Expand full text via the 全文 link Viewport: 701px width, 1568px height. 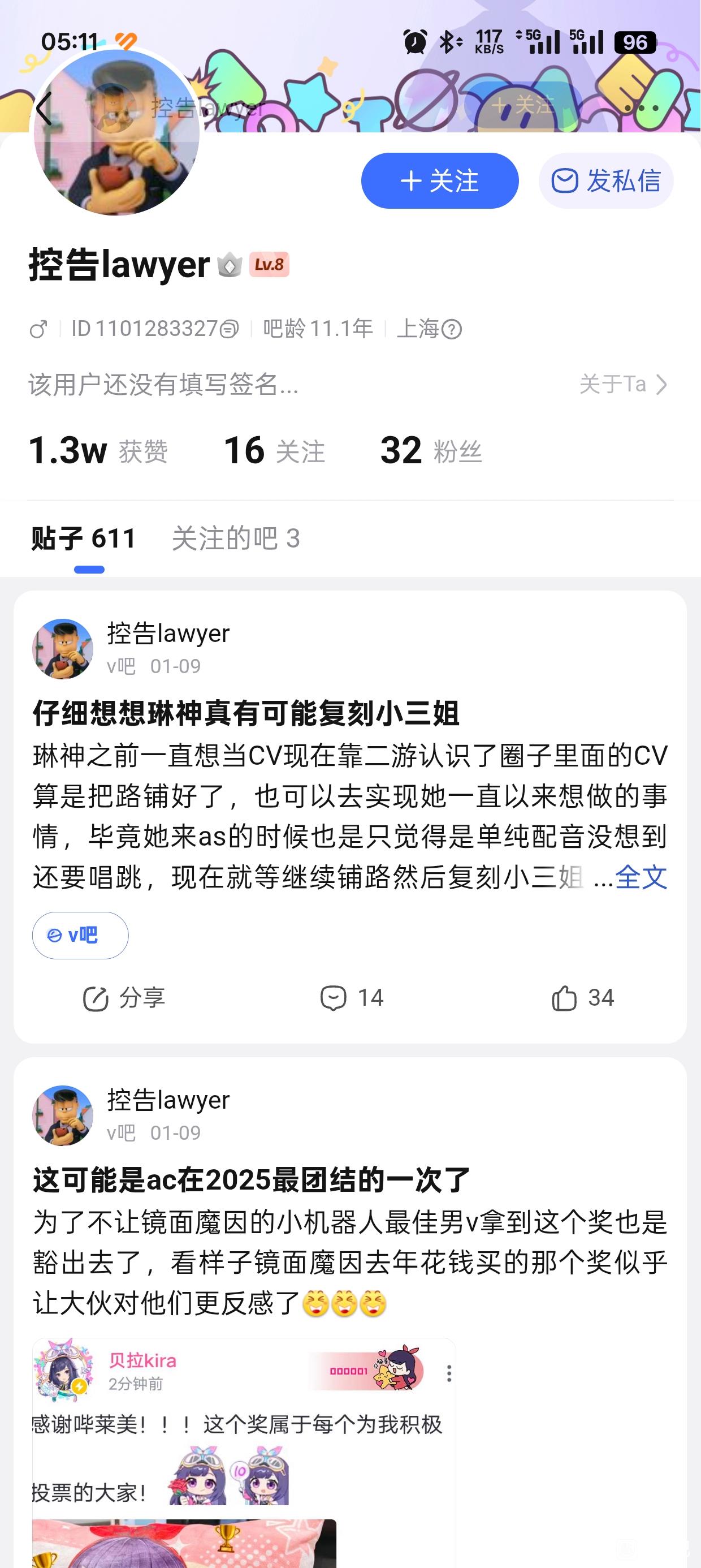[641, 877]
